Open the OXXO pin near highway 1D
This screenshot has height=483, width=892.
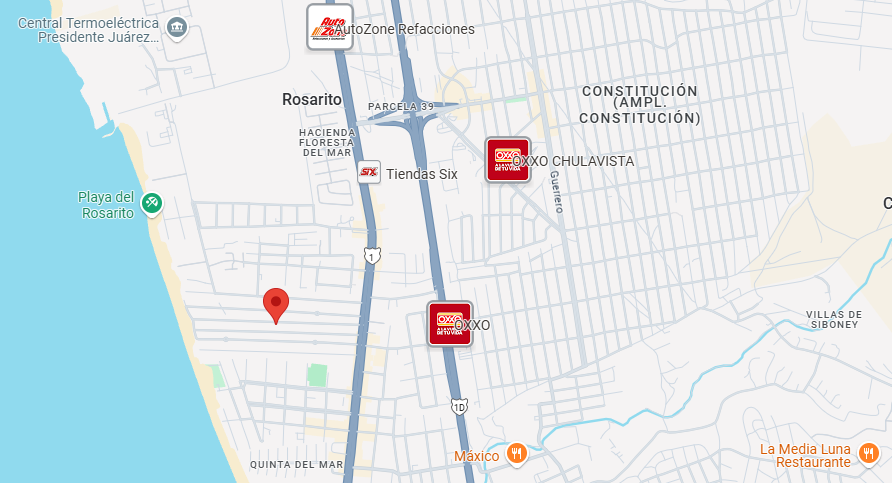pyautogui.click(x=450, y=324)
